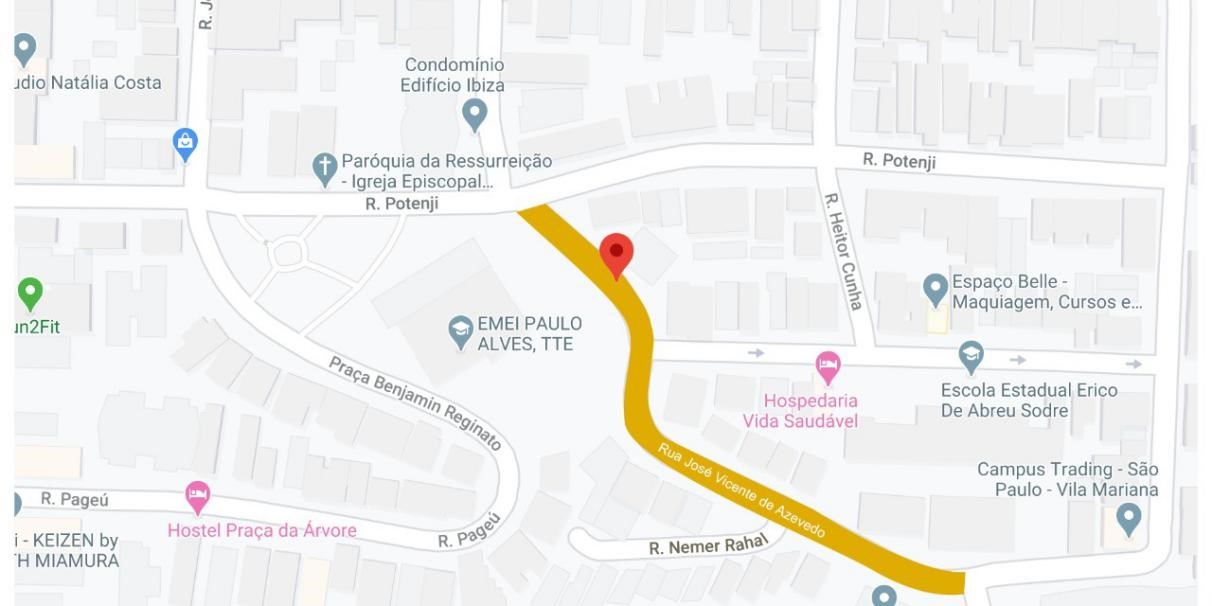The width and height of the screenshot is (1212, 606).
Task: Select Hospedaria Vida Saudável lodging pin
Action: (828, 365)
